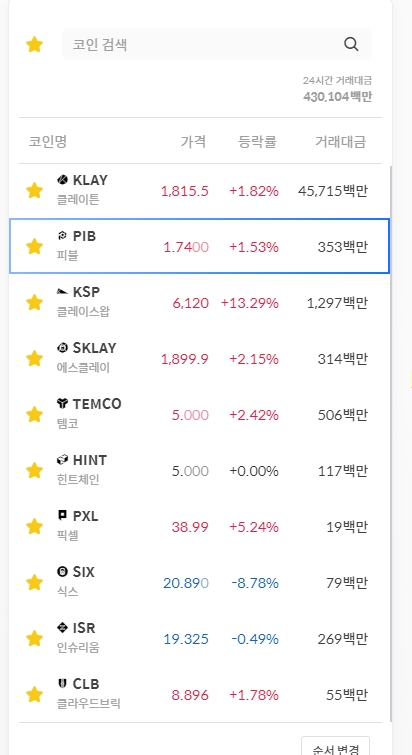Open the SIX 식스 row
Viewport: 412px width, 755px height.
(x=199, y=582)
